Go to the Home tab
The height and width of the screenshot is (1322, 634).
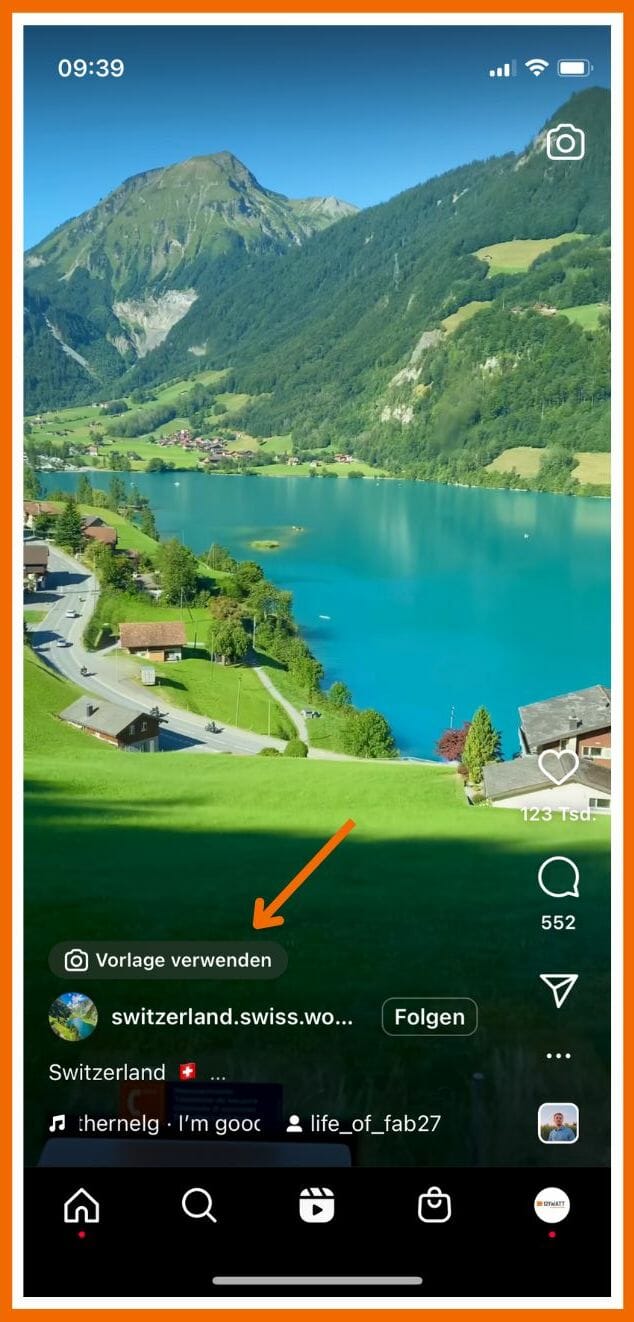tap(81, 1206)
